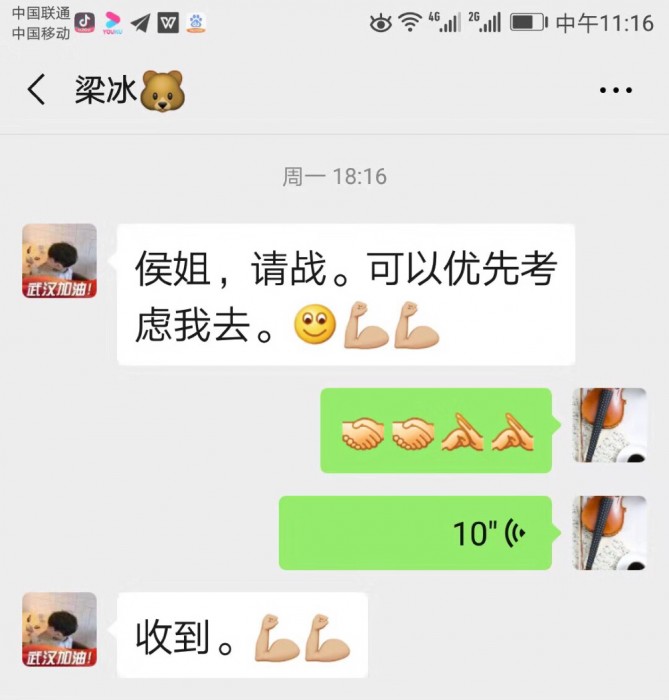Go back from the chat with 梁冰

[x=36, y=90]
